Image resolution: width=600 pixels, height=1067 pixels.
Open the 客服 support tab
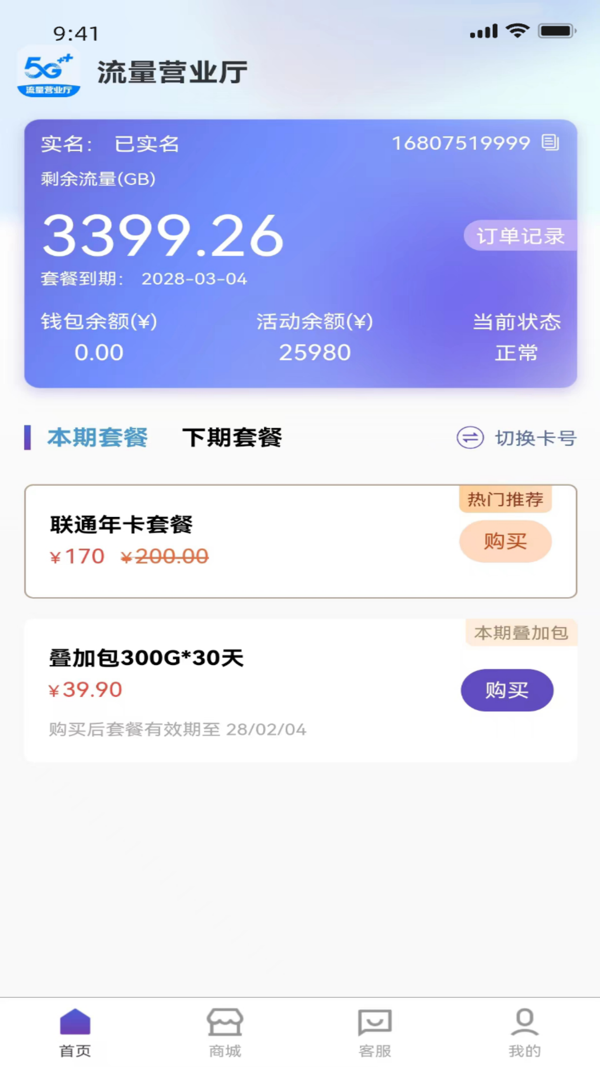pos(375,1032)
